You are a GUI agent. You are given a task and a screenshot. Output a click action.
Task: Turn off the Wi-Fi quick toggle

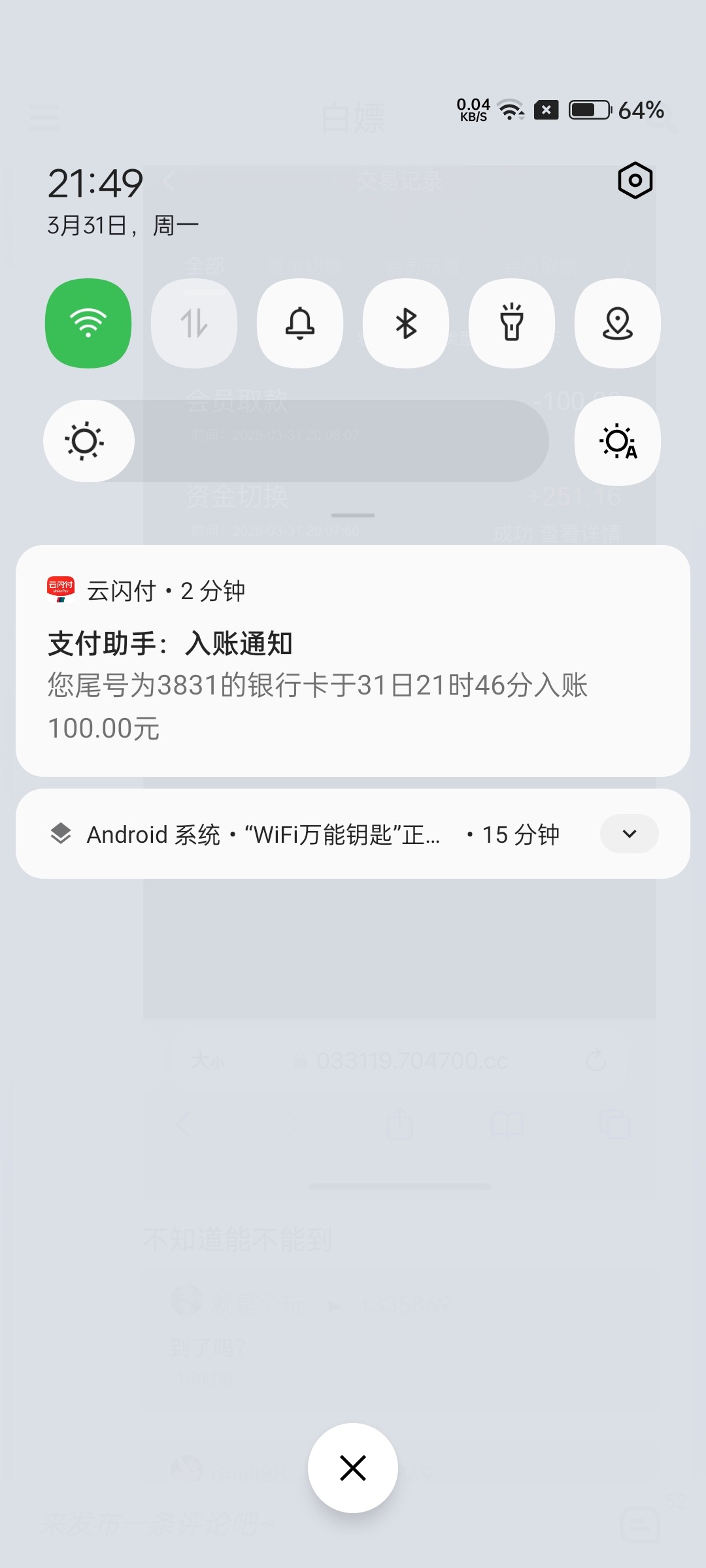(x=88, y=323)
